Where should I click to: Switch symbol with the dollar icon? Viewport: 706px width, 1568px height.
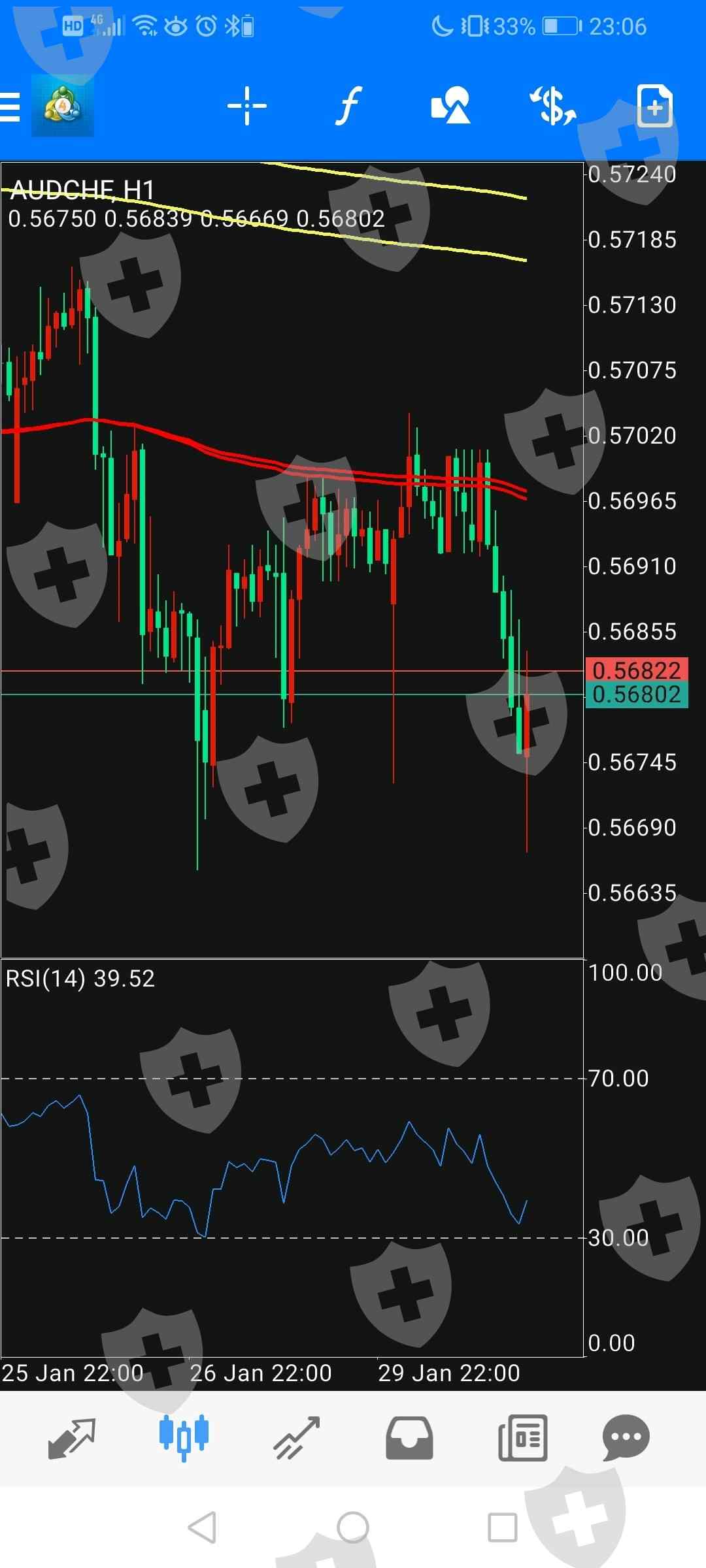click(552, 106)
